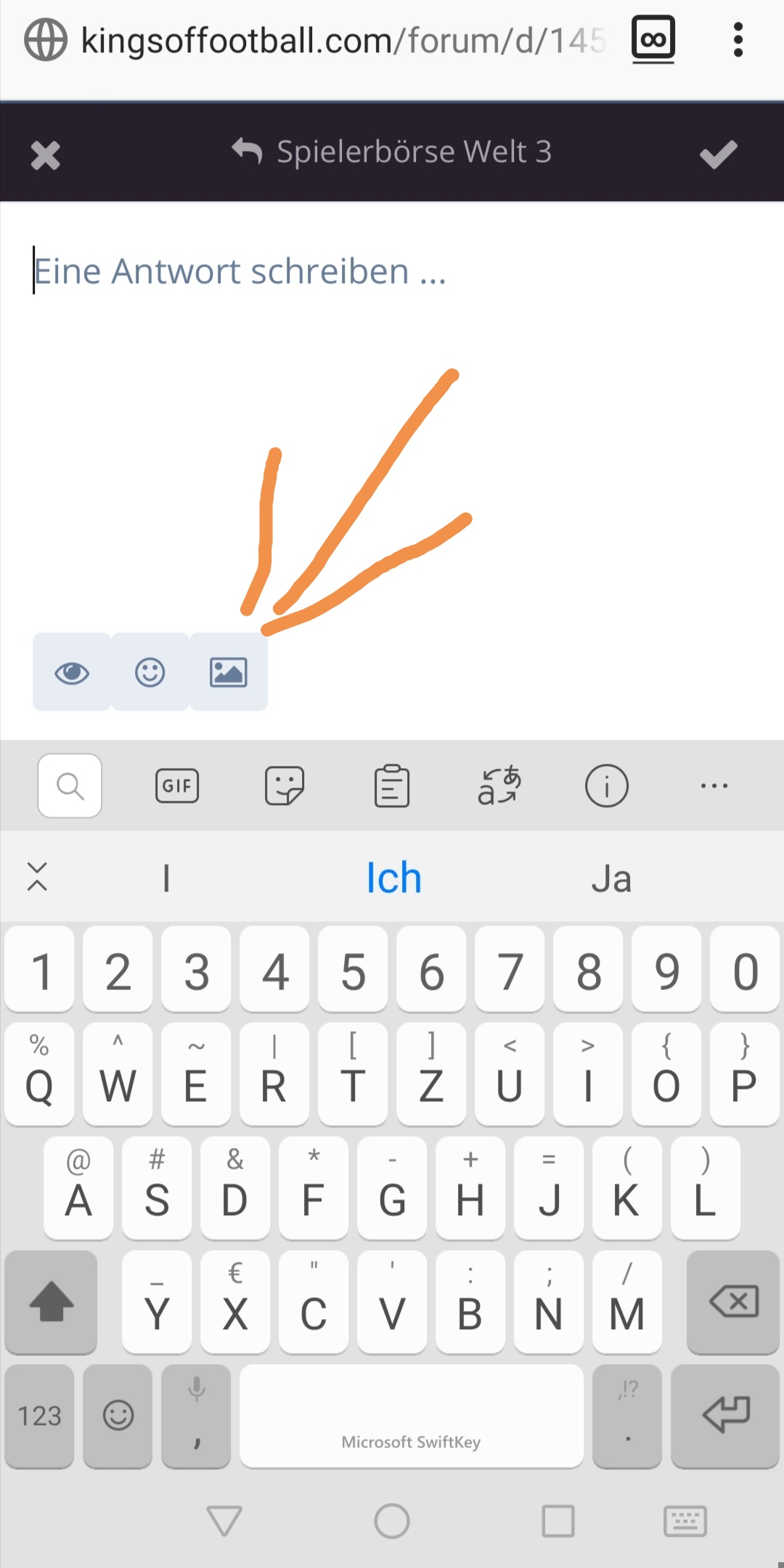This screenshot has height=1568, width=784.
Task: Select the 'Ich' word suggestion
Action: (x=393, y=878)
